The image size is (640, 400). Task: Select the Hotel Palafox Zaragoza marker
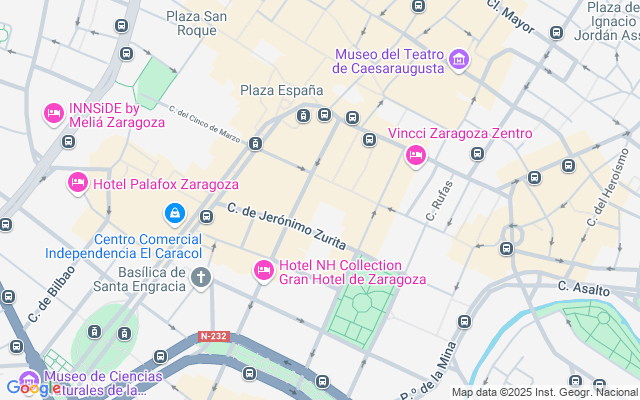[x=78, y=183]
